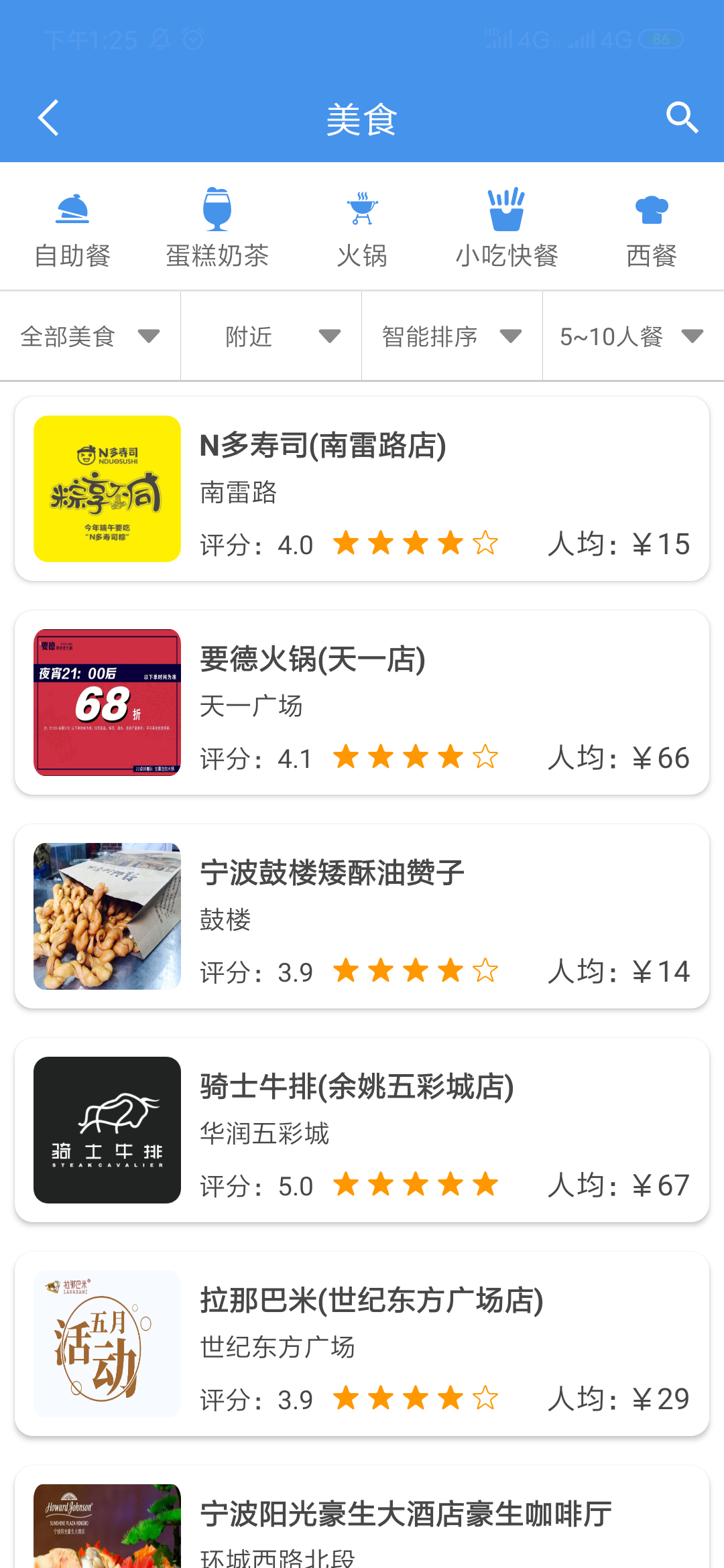Browse the 火锅 category
Image resolution: width=724 pixels, height=1568 pixels.
coord(362,228)
